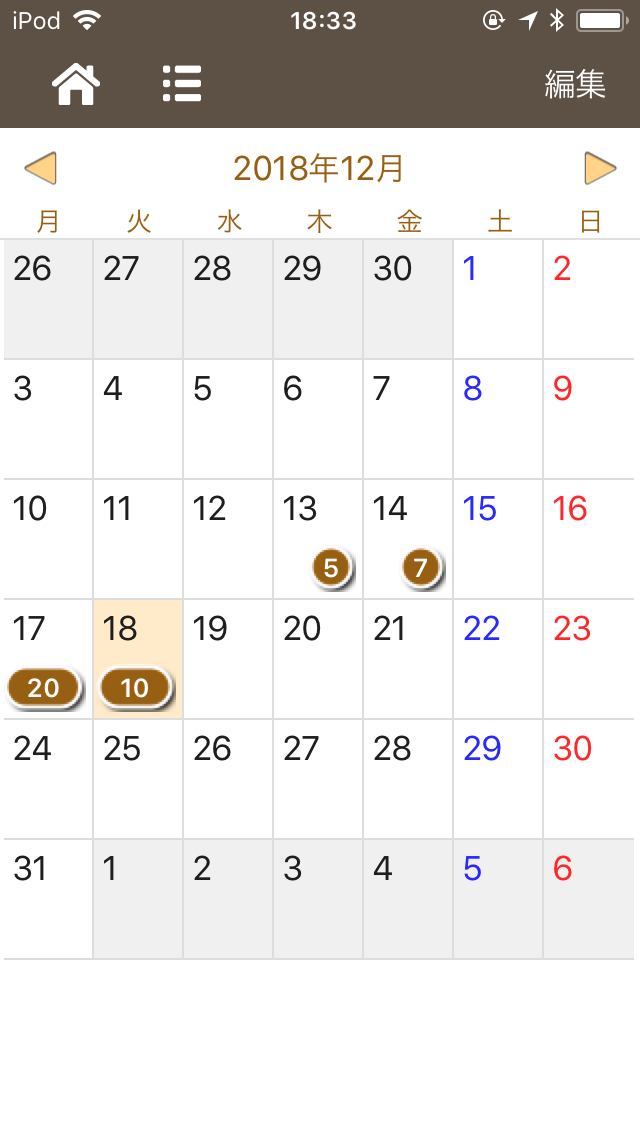Screen dimensions: 640x1136
Task: Select December 17 with badge 20
Action: click(x=48, y=659)
